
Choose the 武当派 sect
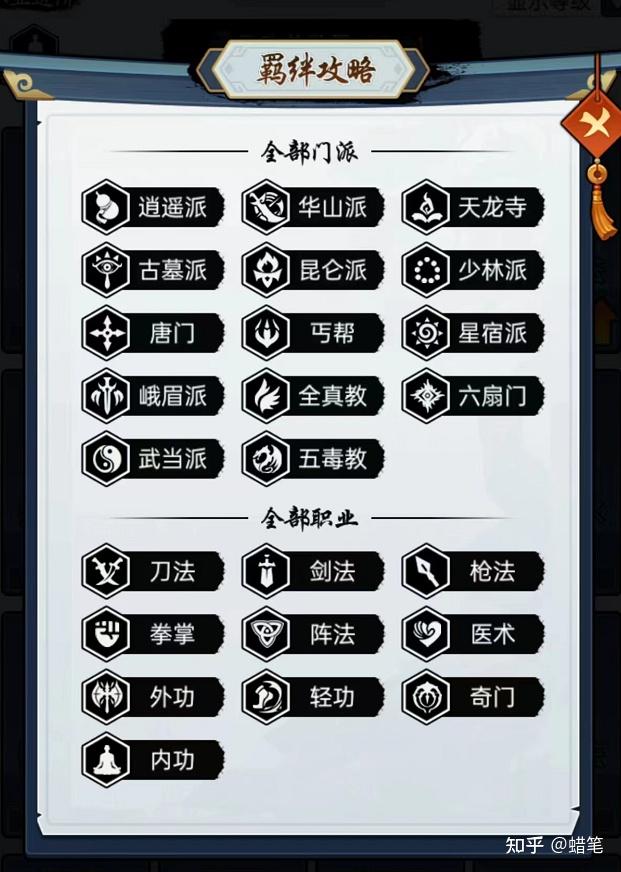pyautogui.click(x=153, y=459)
